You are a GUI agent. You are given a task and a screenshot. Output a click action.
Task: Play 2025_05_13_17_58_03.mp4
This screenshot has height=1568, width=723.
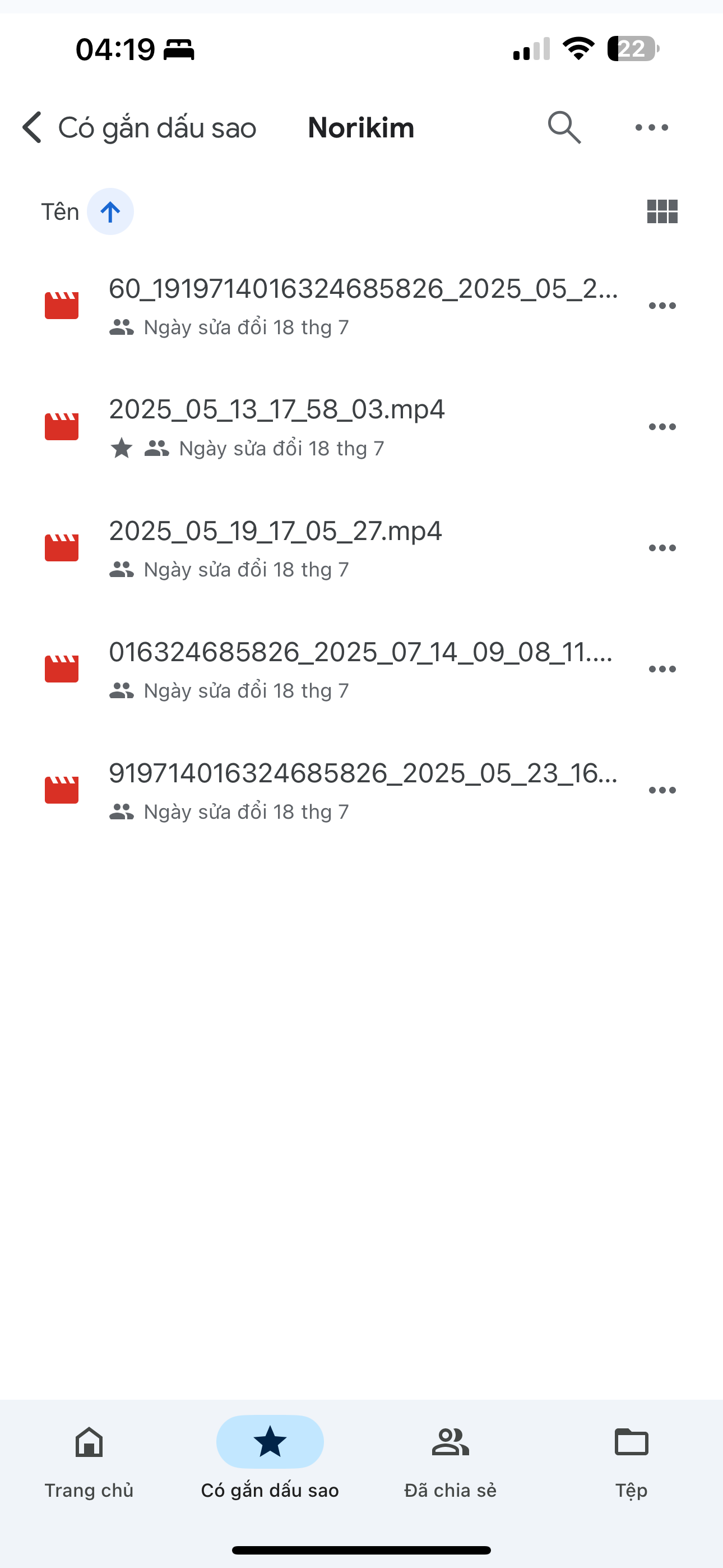click(277, 409)
